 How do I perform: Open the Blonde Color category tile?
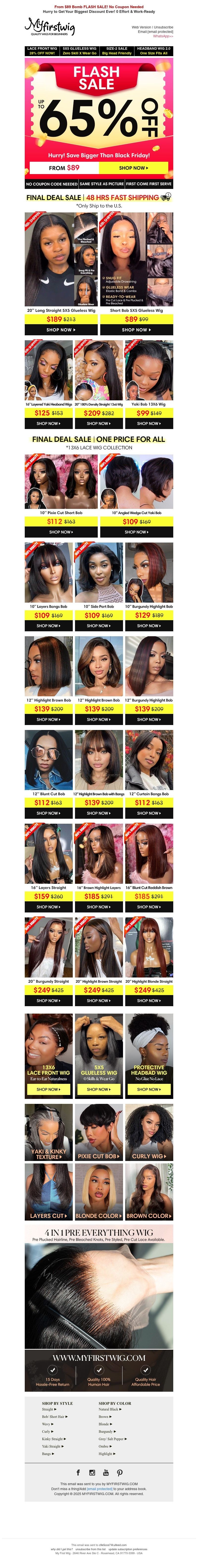[99, 1216]
